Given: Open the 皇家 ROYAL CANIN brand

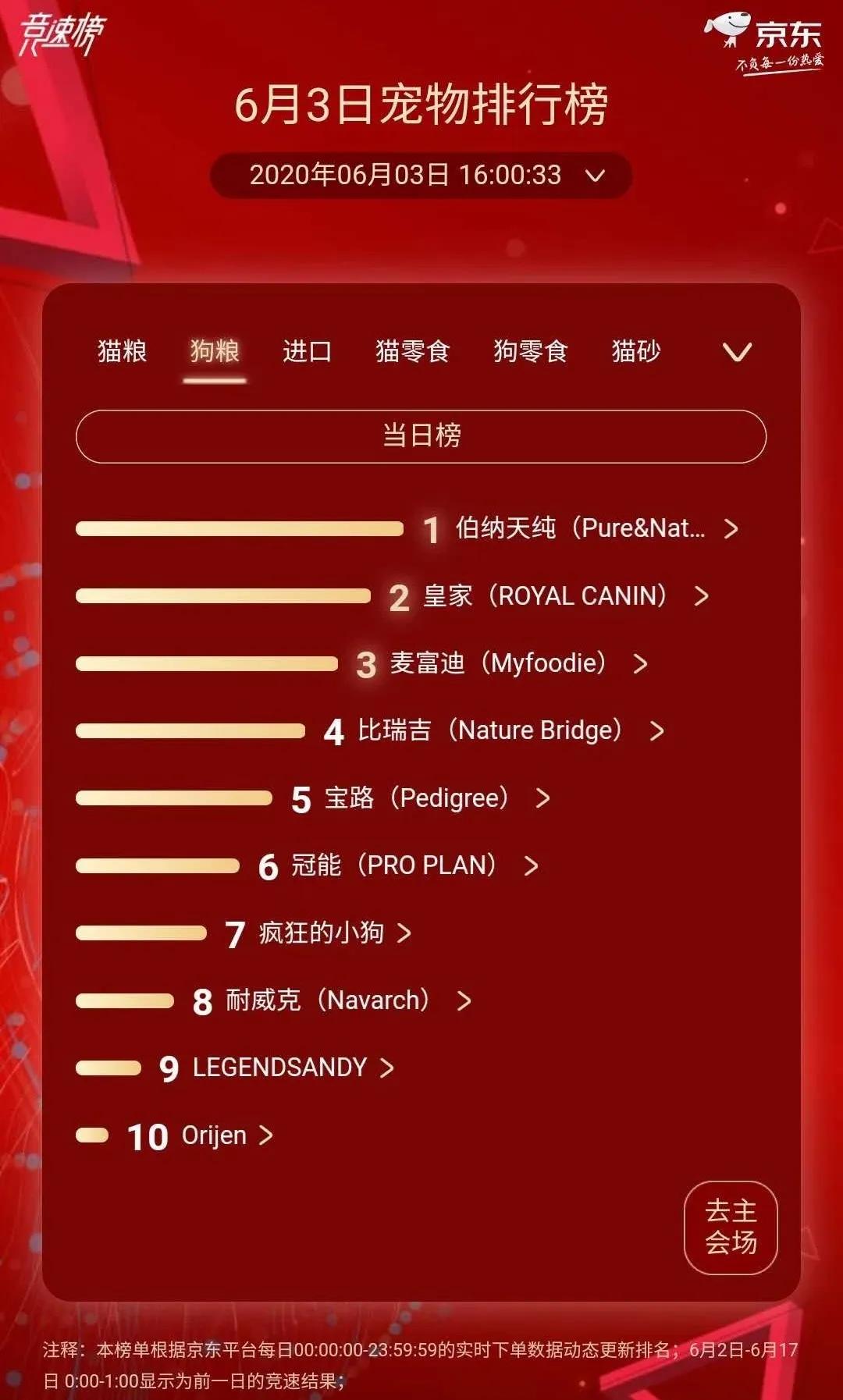Looking at the screenshot, I should (x=546, y=596).
